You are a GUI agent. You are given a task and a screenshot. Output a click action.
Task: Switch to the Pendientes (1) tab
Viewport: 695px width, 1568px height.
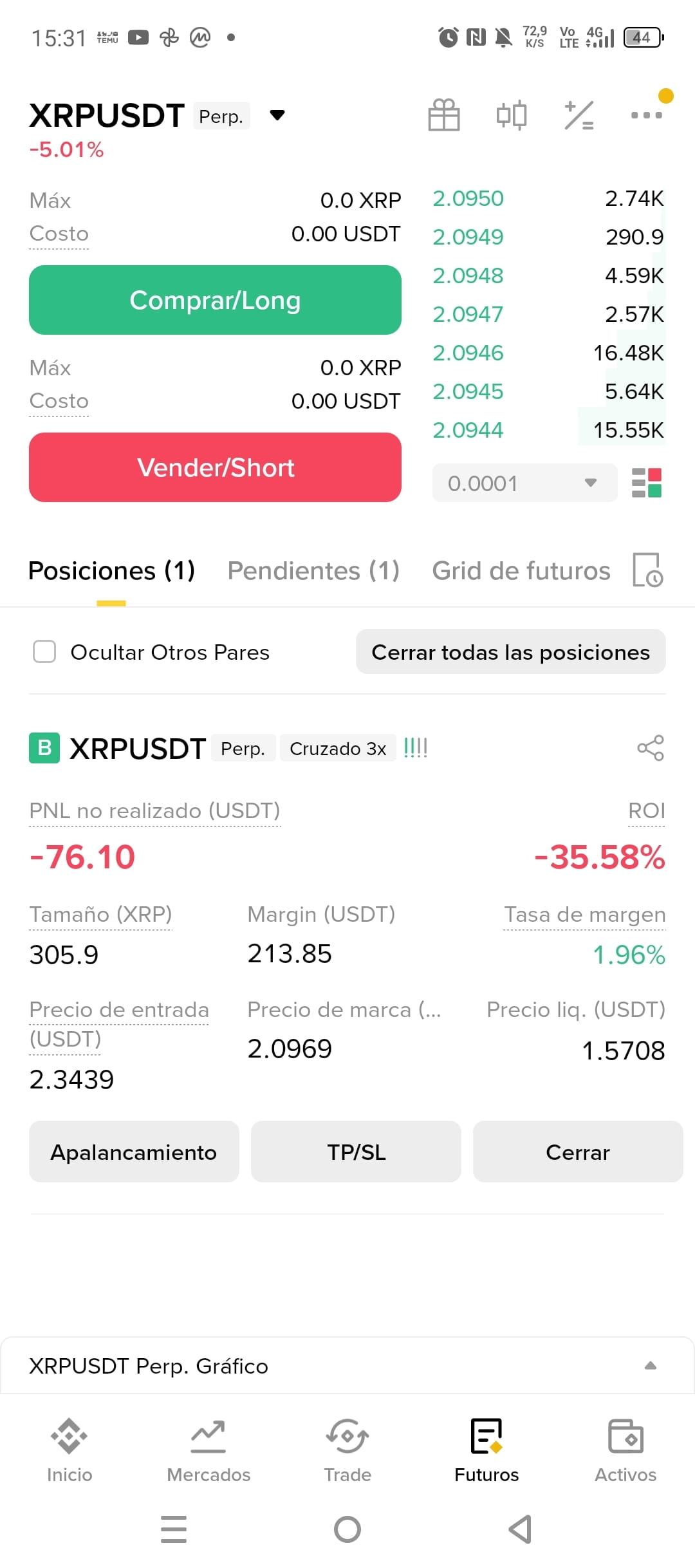tap(313, 570)
